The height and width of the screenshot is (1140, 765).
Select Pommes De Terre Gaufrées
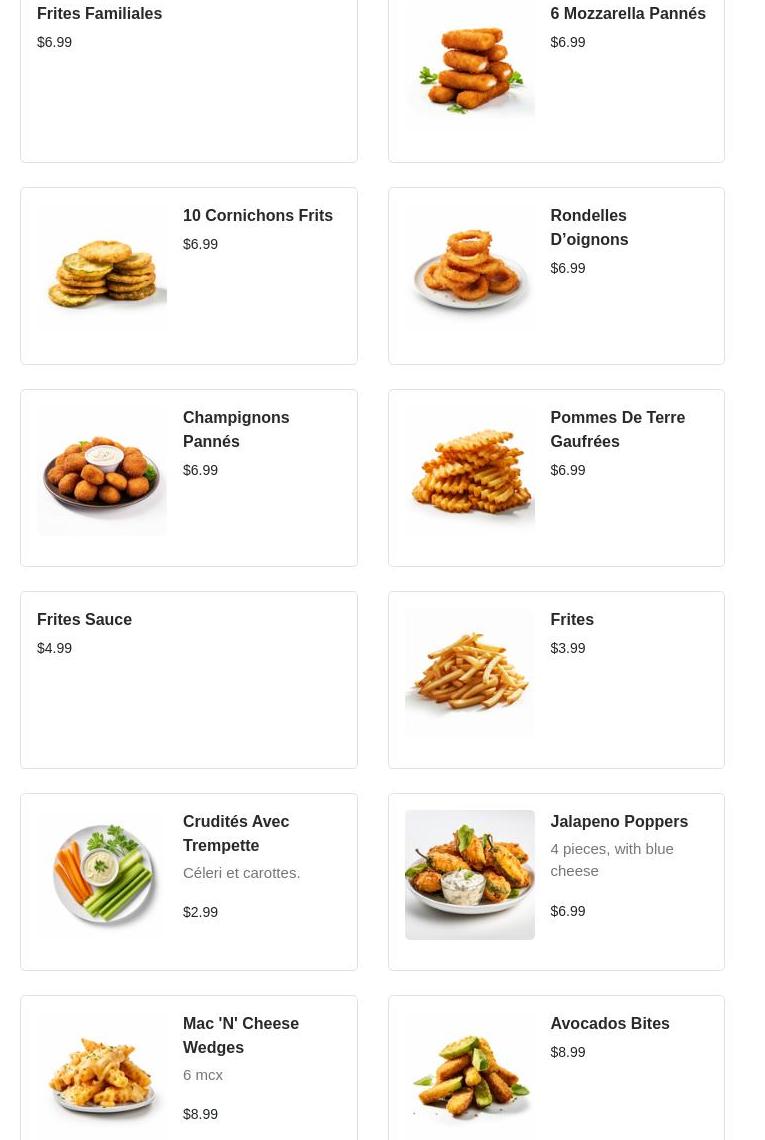point(556,478)
